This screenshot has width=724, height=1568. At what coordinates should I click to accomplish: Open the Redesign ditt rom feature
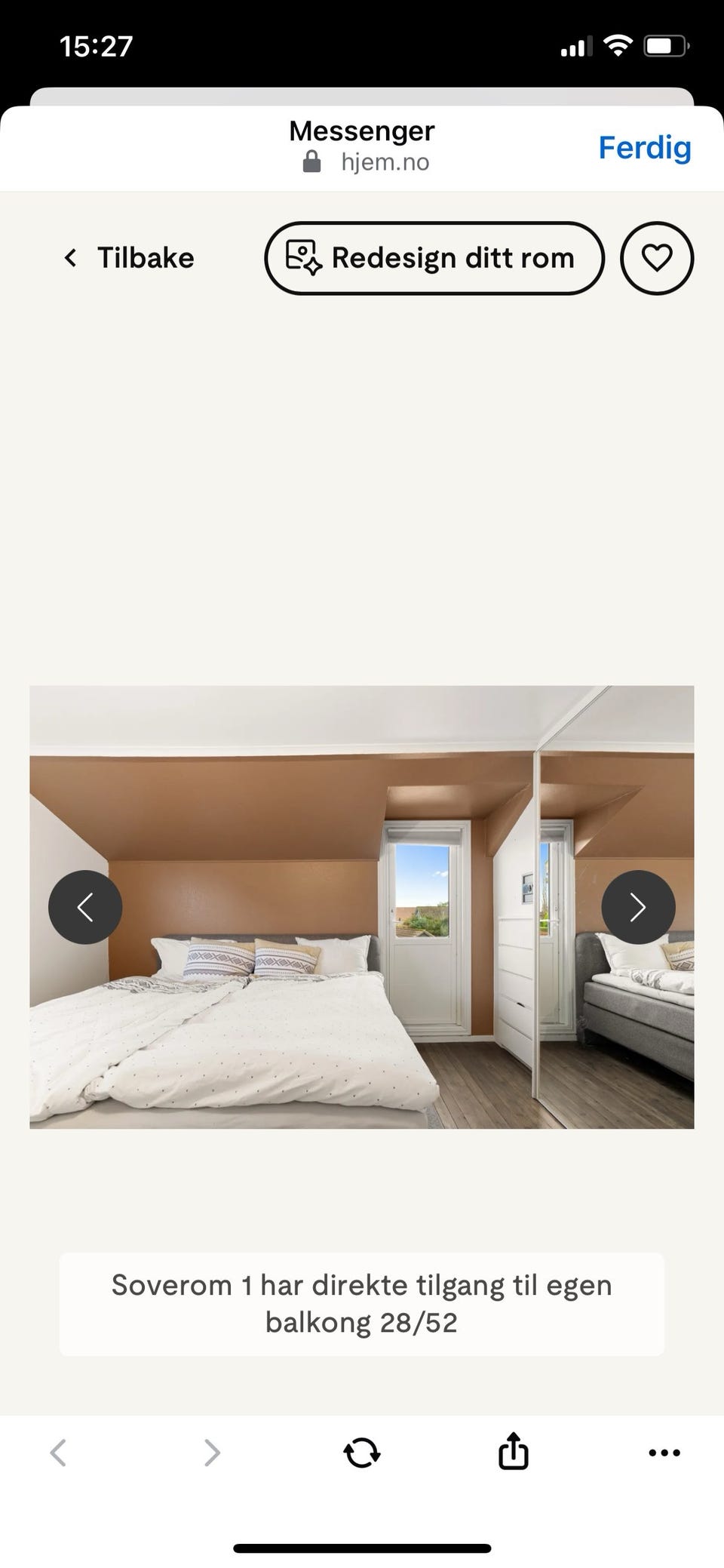434,258
